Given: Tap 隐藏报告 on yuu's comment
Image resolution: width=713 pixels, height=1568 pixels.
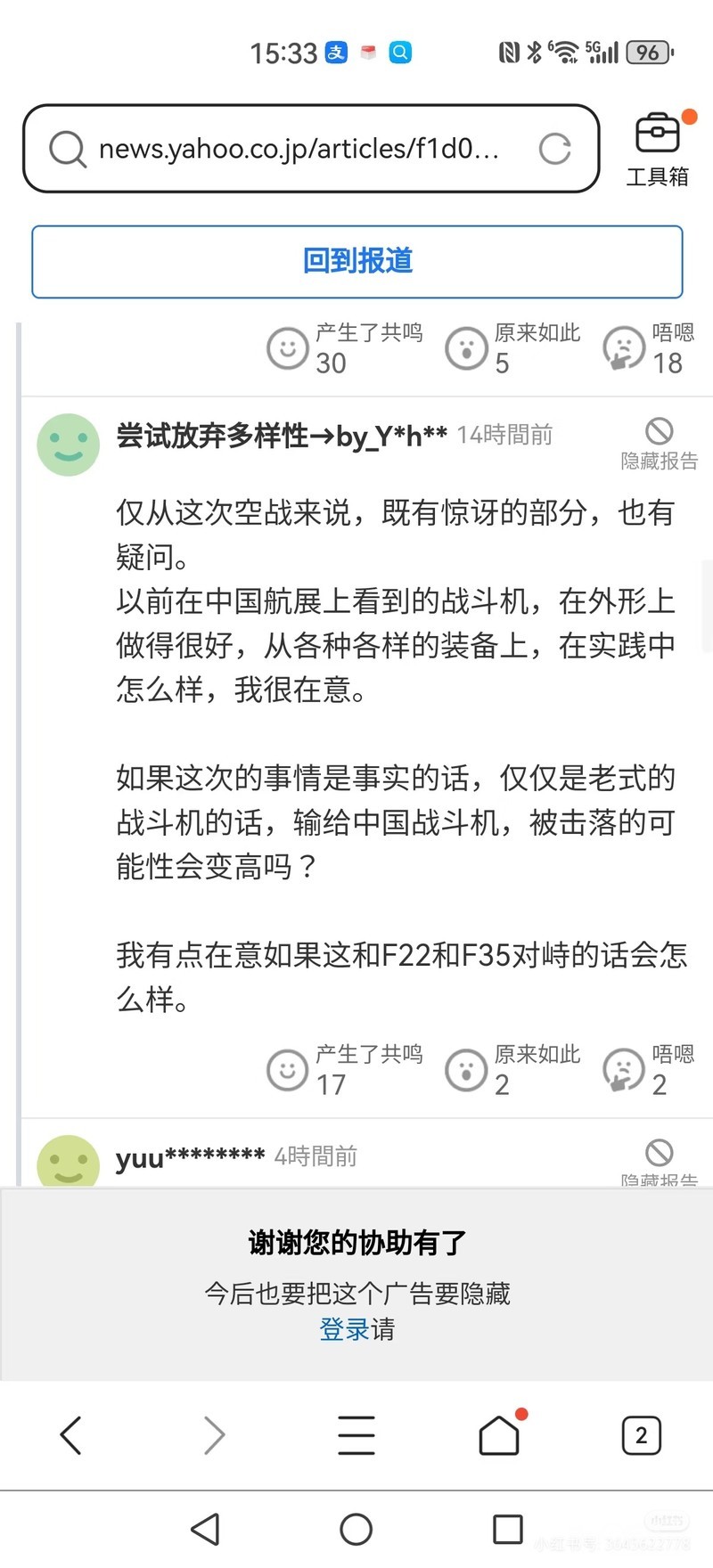Looking at the screenshot, I should (x=660, y=1163).
